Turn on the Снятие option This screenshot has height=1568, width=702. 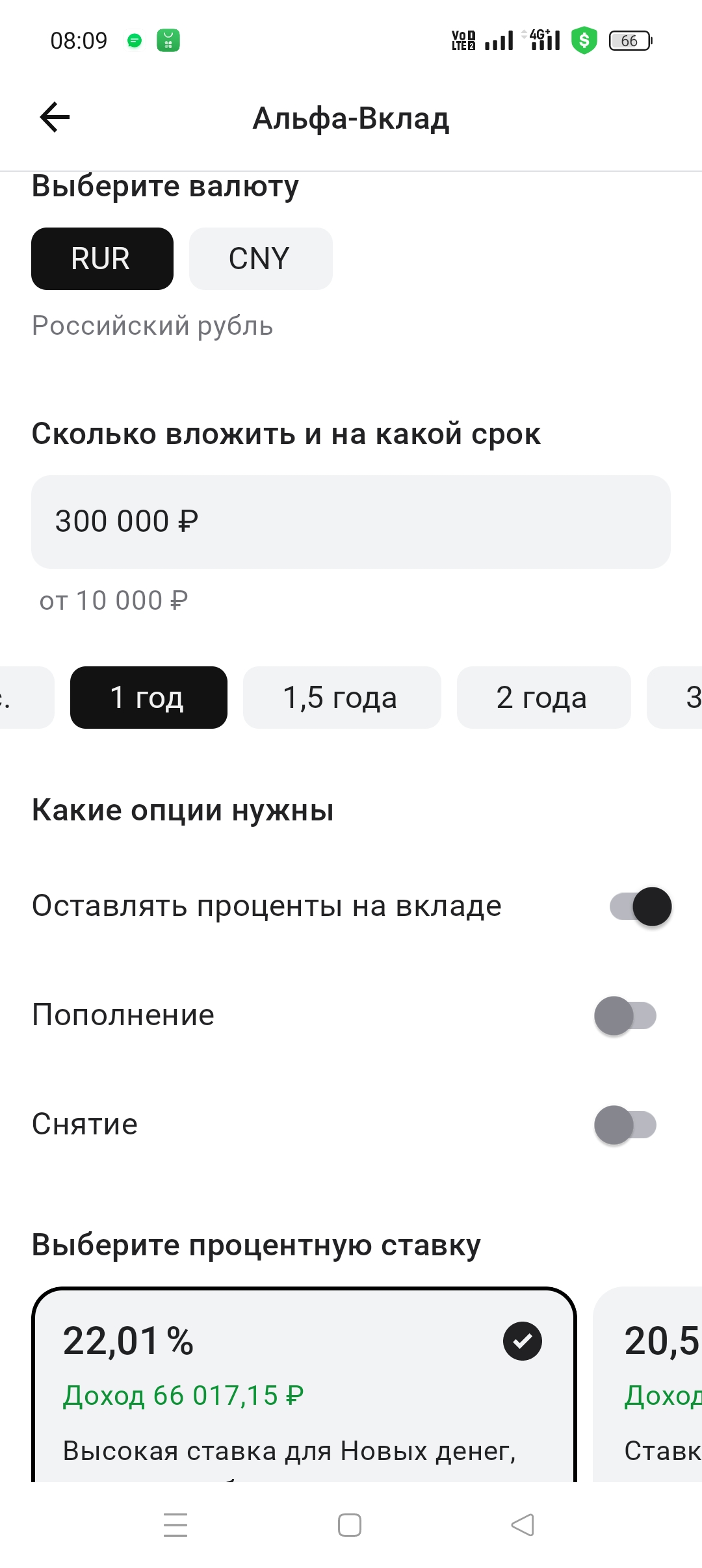click(625, 1125)
